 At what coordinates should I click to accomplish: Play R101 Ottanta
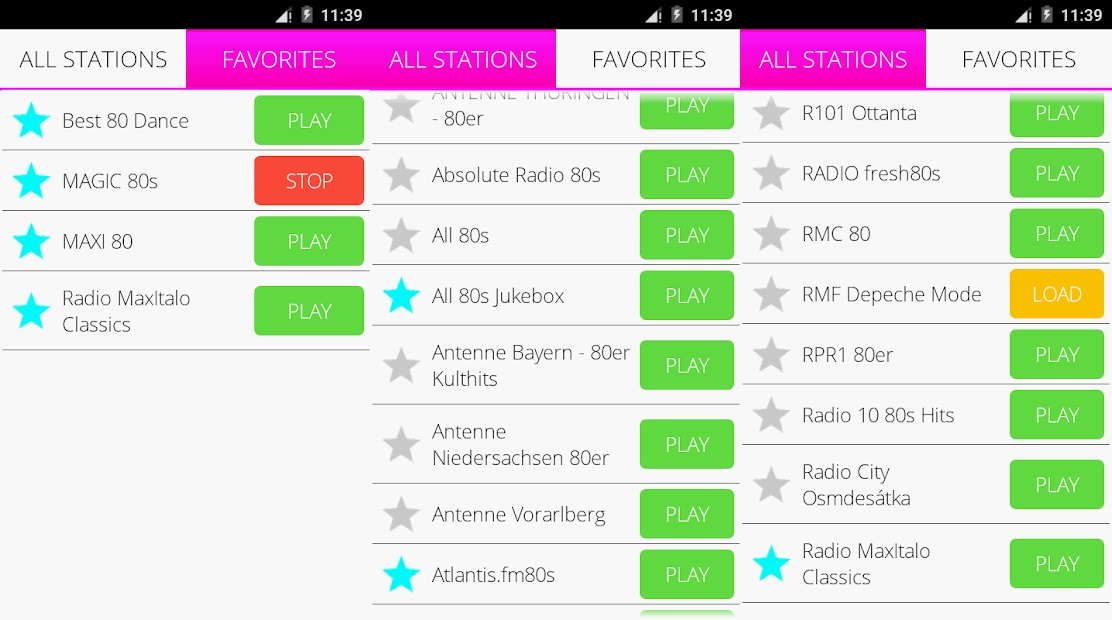[x=1057, y=114]
